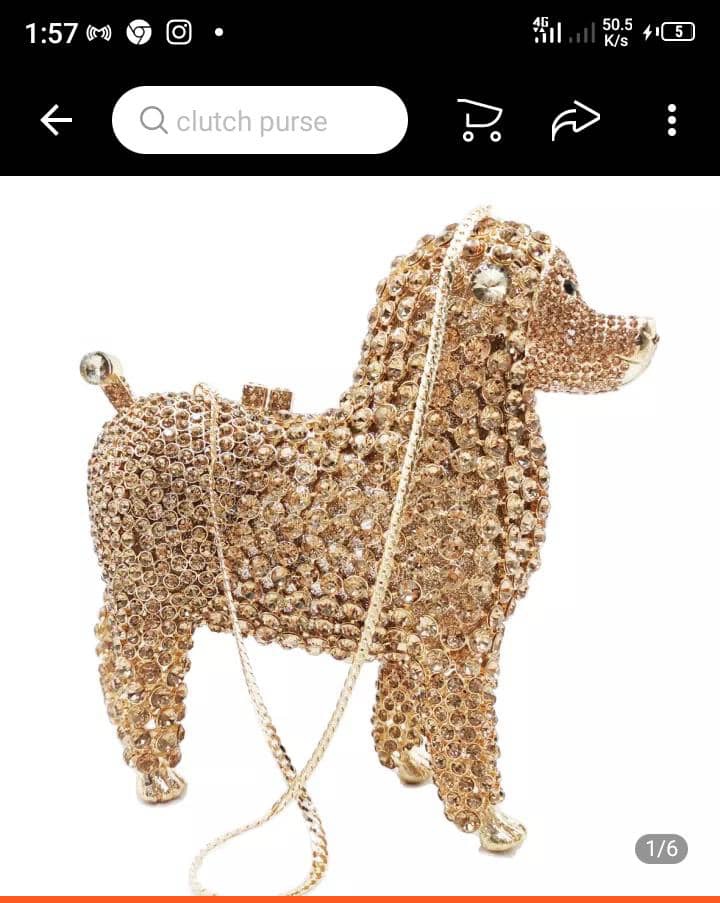Go back using the arrow

56,121
